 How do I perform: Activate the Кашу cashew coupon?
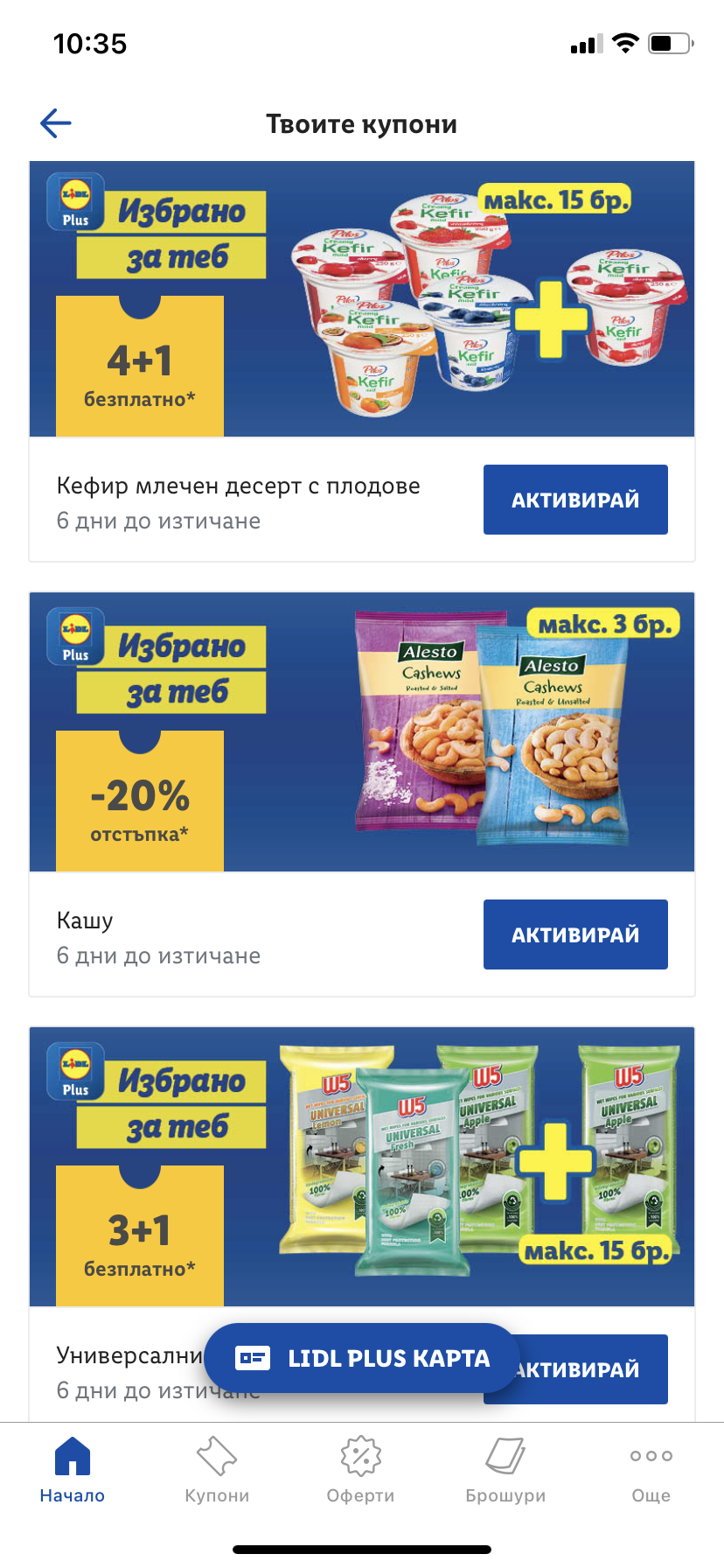[575, 934]
